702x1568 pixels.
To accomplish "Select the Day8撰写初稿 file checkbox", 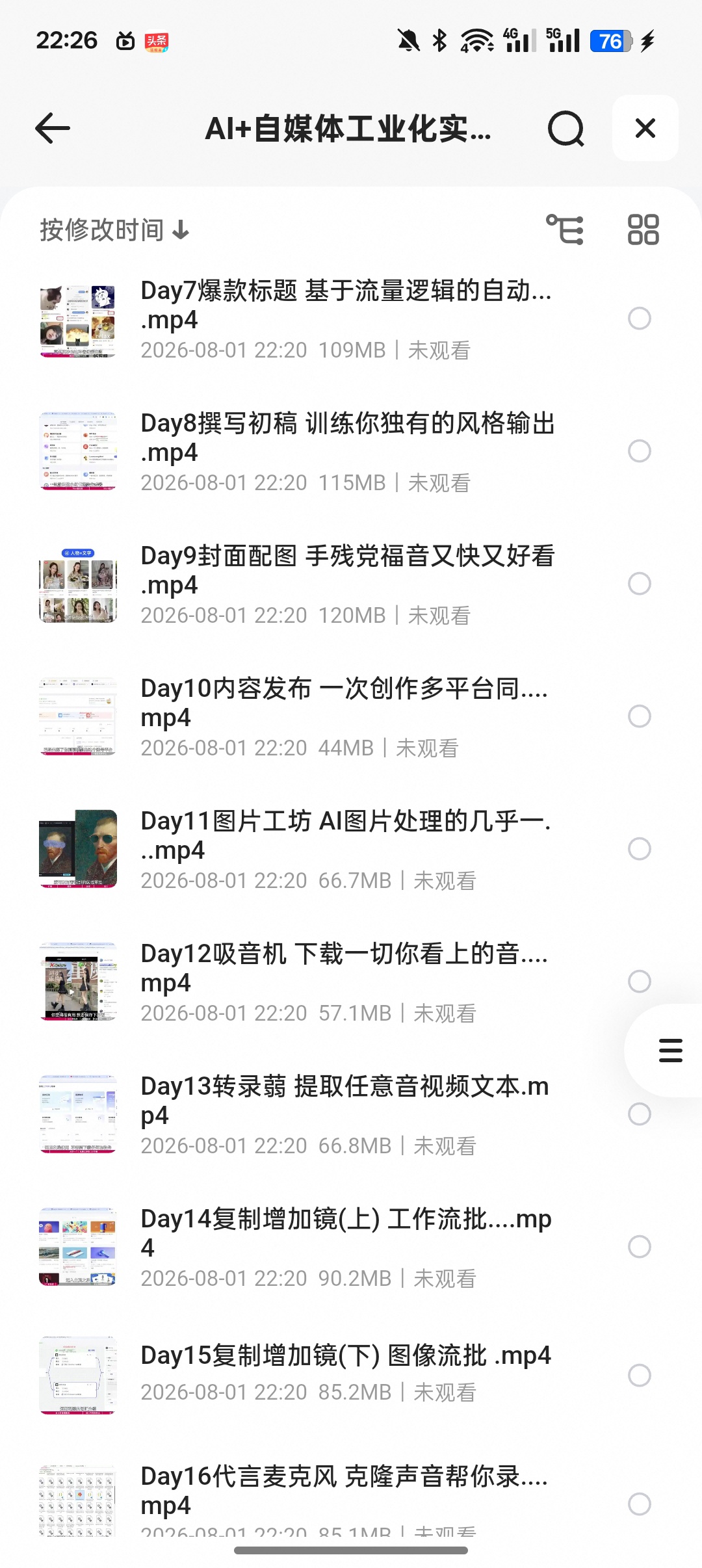I will pyautogui.click(x=640, y=451).
